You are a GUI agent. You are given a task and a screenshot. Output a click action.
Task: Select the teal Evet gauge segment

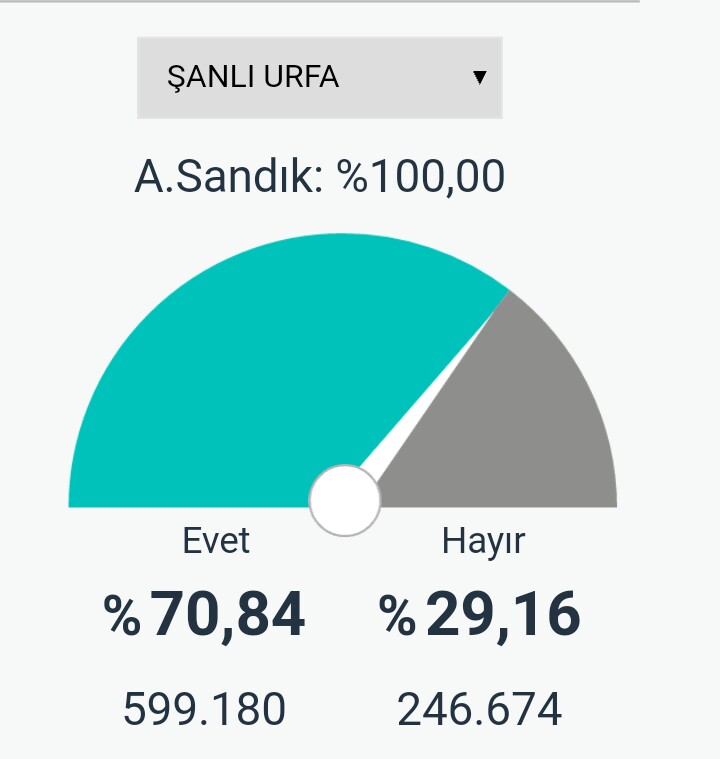[x=200, y=380]
